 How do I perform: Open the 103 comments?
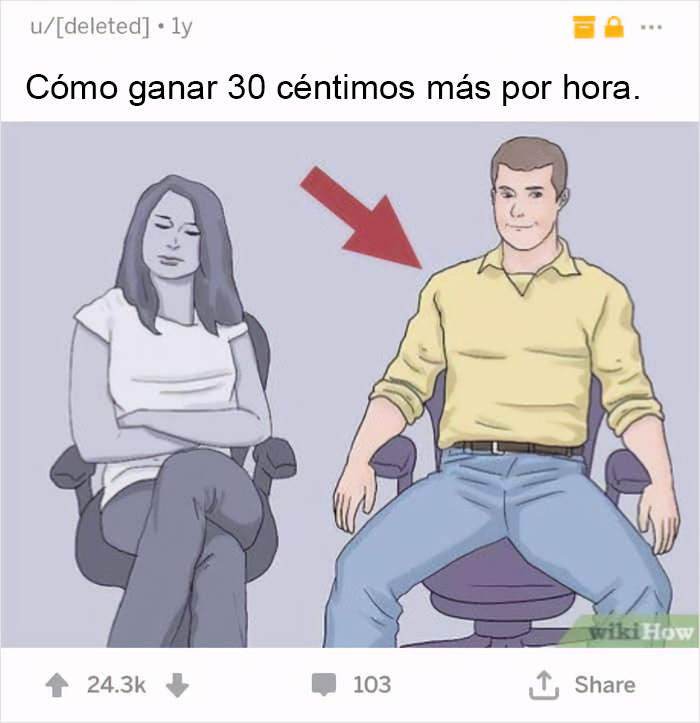(351, 685)
